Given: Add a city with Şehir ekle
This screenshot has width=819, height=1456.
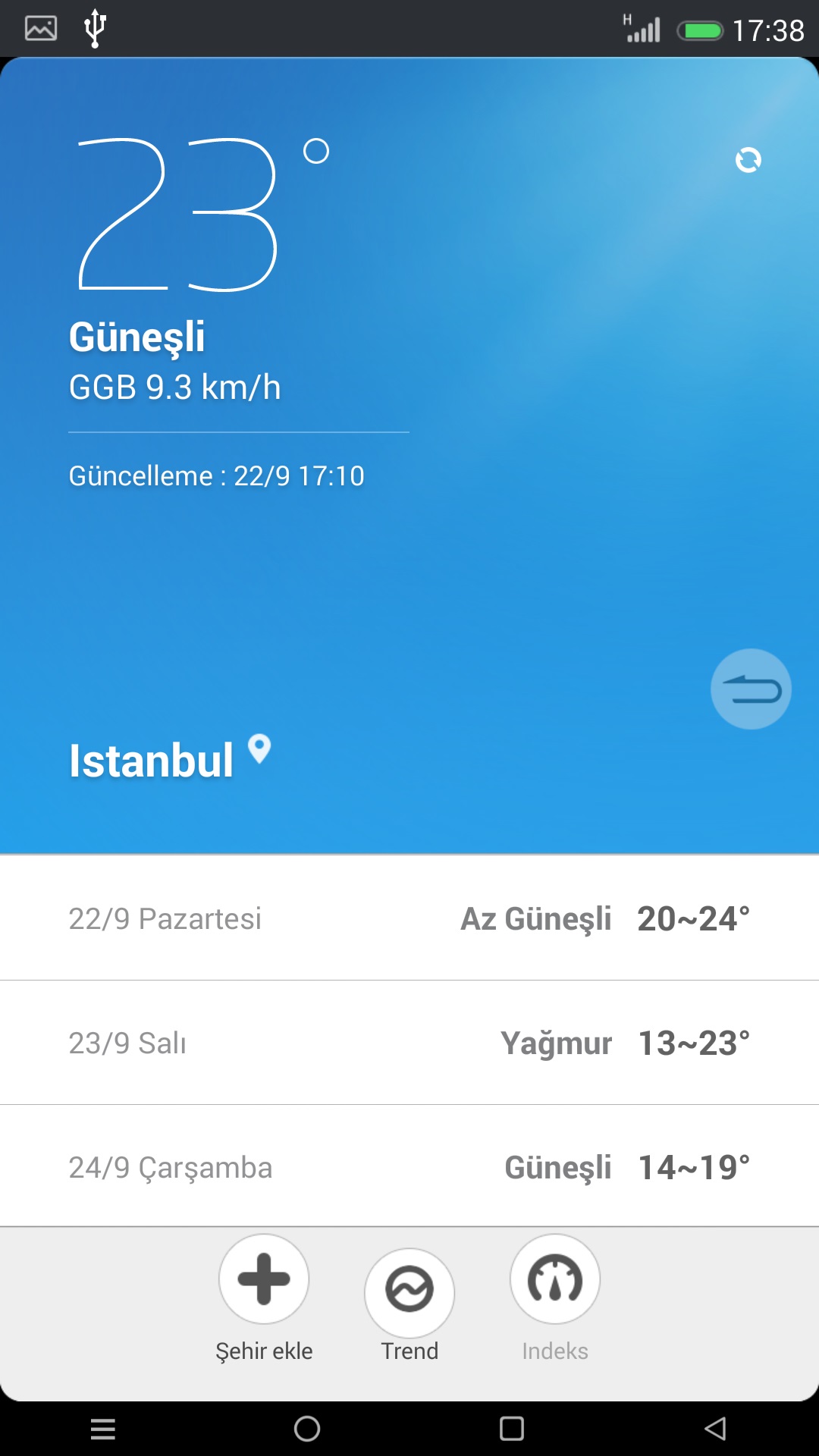Looking at the screenshot, I should tap(264, 1298).
